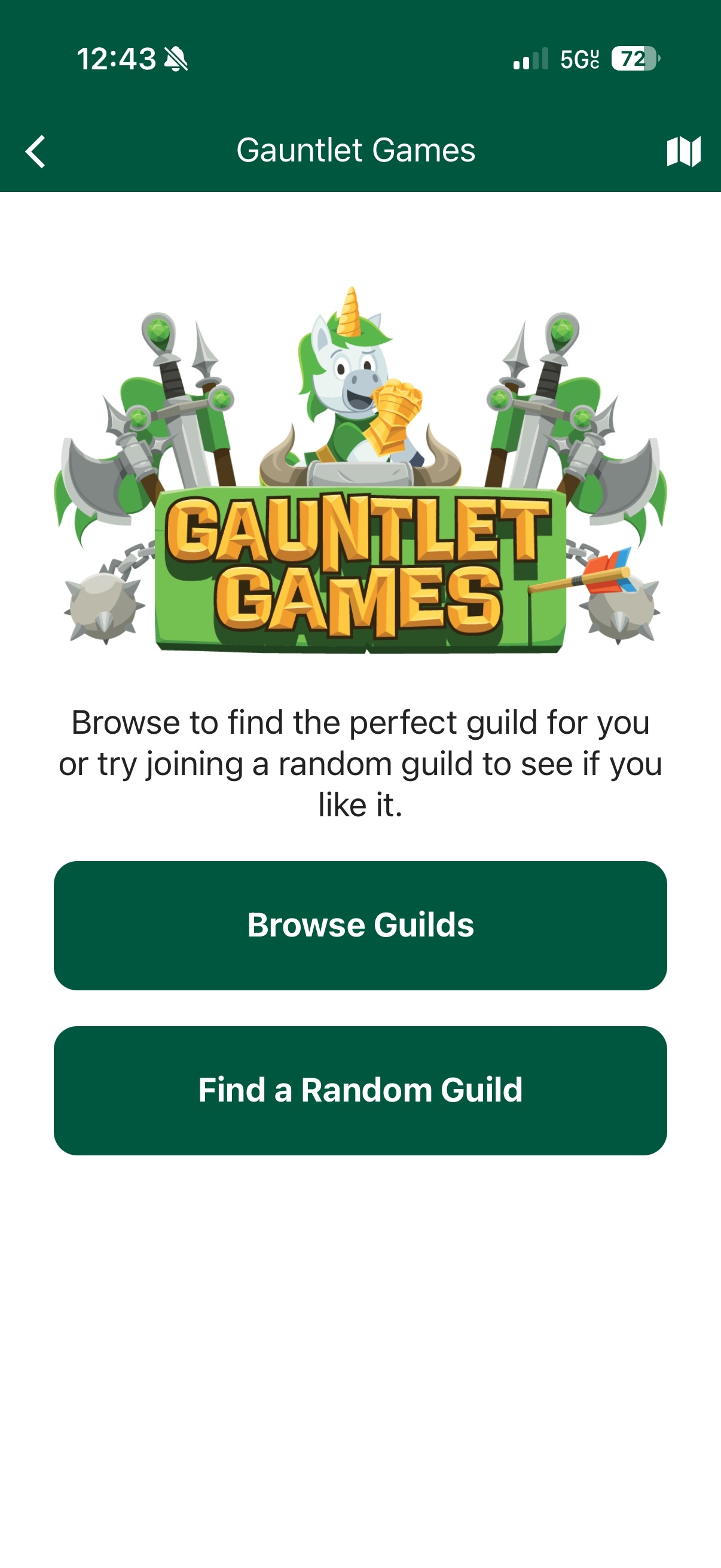
Task: Select Find a Random Guild
Action: [x=360, y=1090]
